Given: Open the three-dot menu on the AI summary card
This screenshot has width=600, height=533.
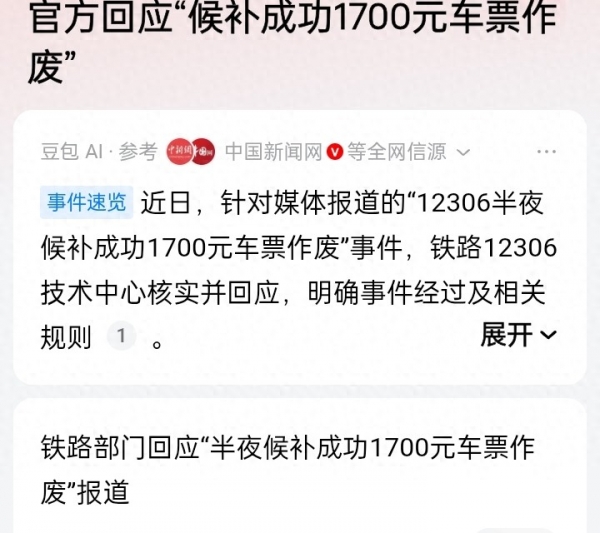Looking at the screenshot, I should click(x=546, y=151).
